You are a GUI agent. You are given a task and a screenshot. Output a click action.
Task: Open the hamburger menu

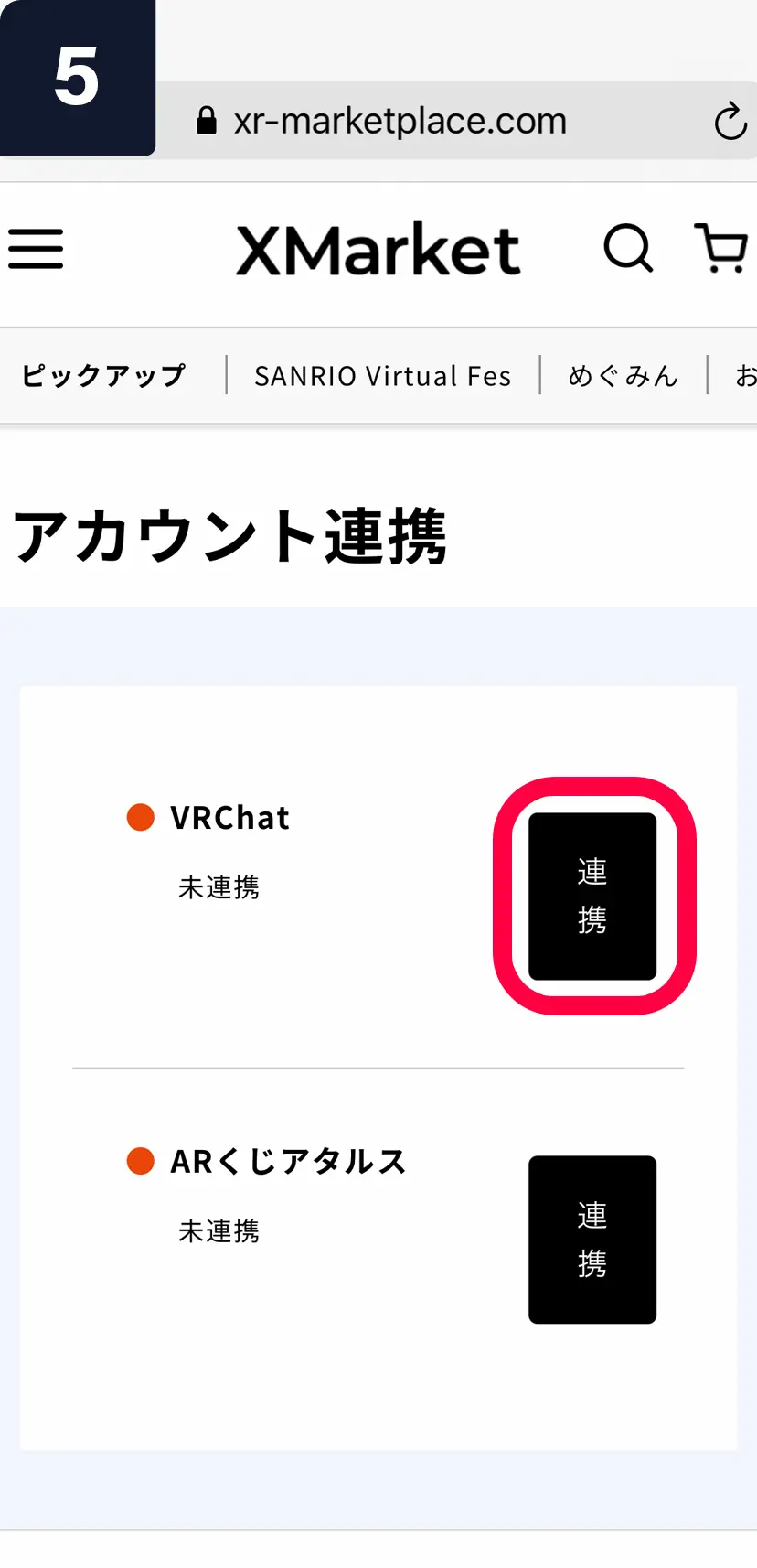(37, 249)
